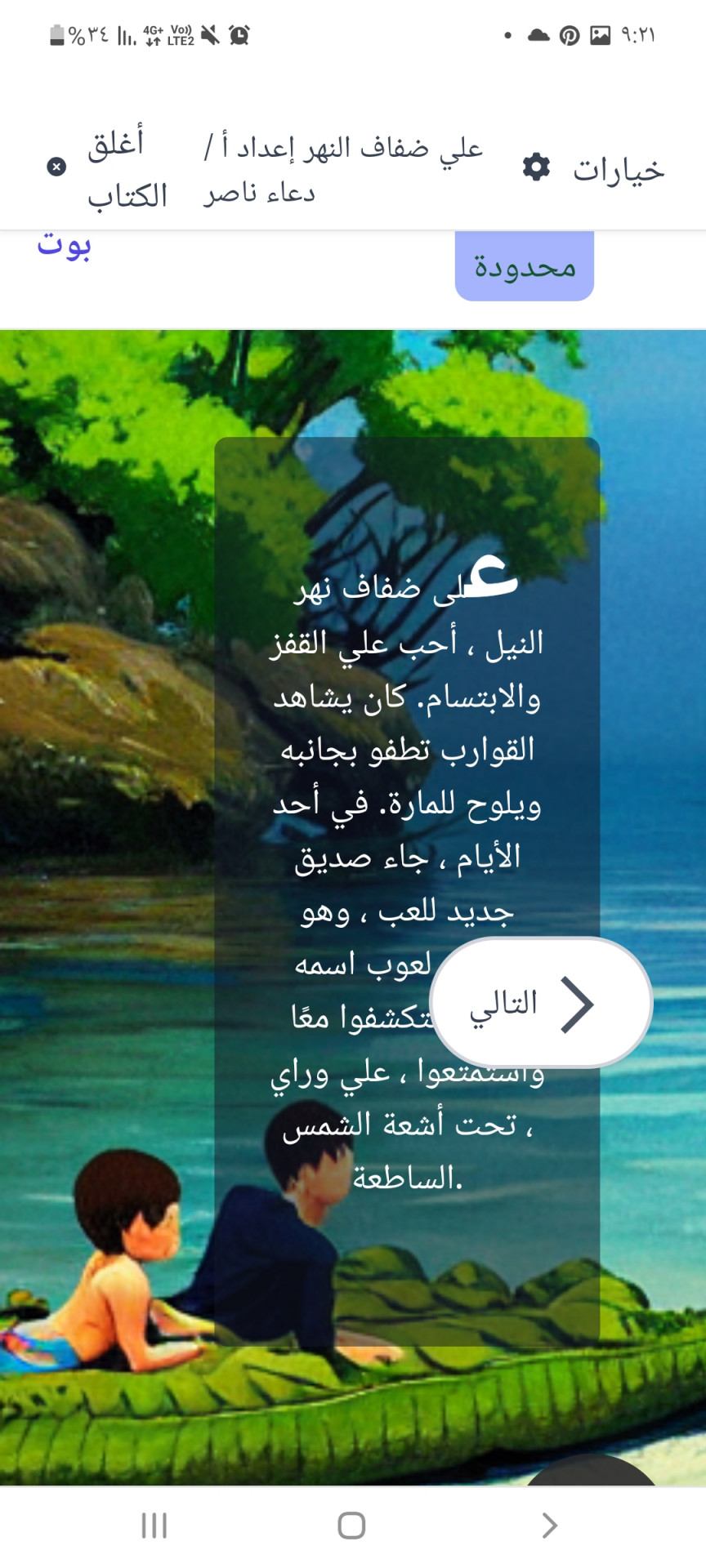Go to next page with التالي

[541, 1003]
